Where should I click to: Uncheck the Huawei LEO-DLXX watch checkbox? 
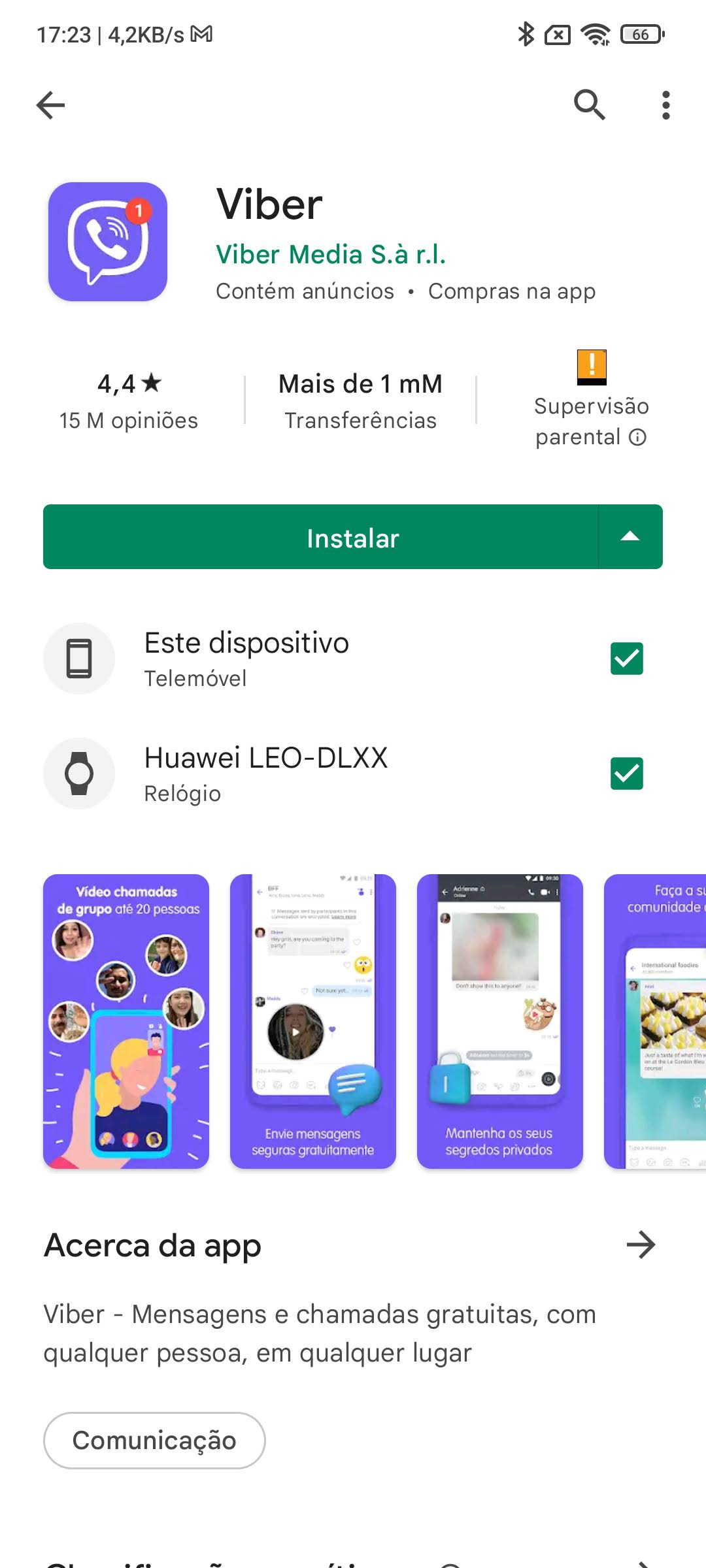pos(627,774)
